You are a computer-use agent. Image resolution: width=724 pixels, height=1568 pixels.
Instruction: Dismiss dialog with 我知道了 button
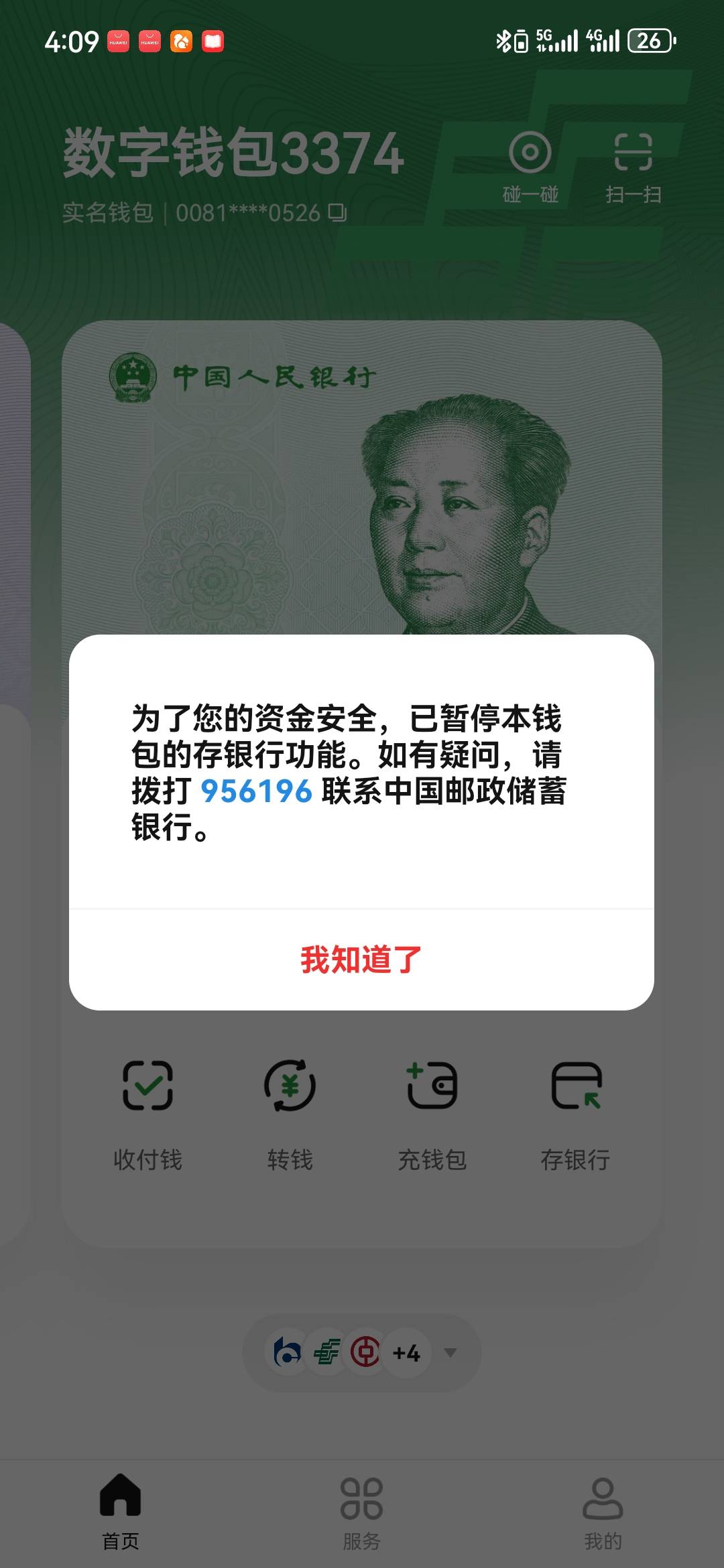tap(361, 960)
